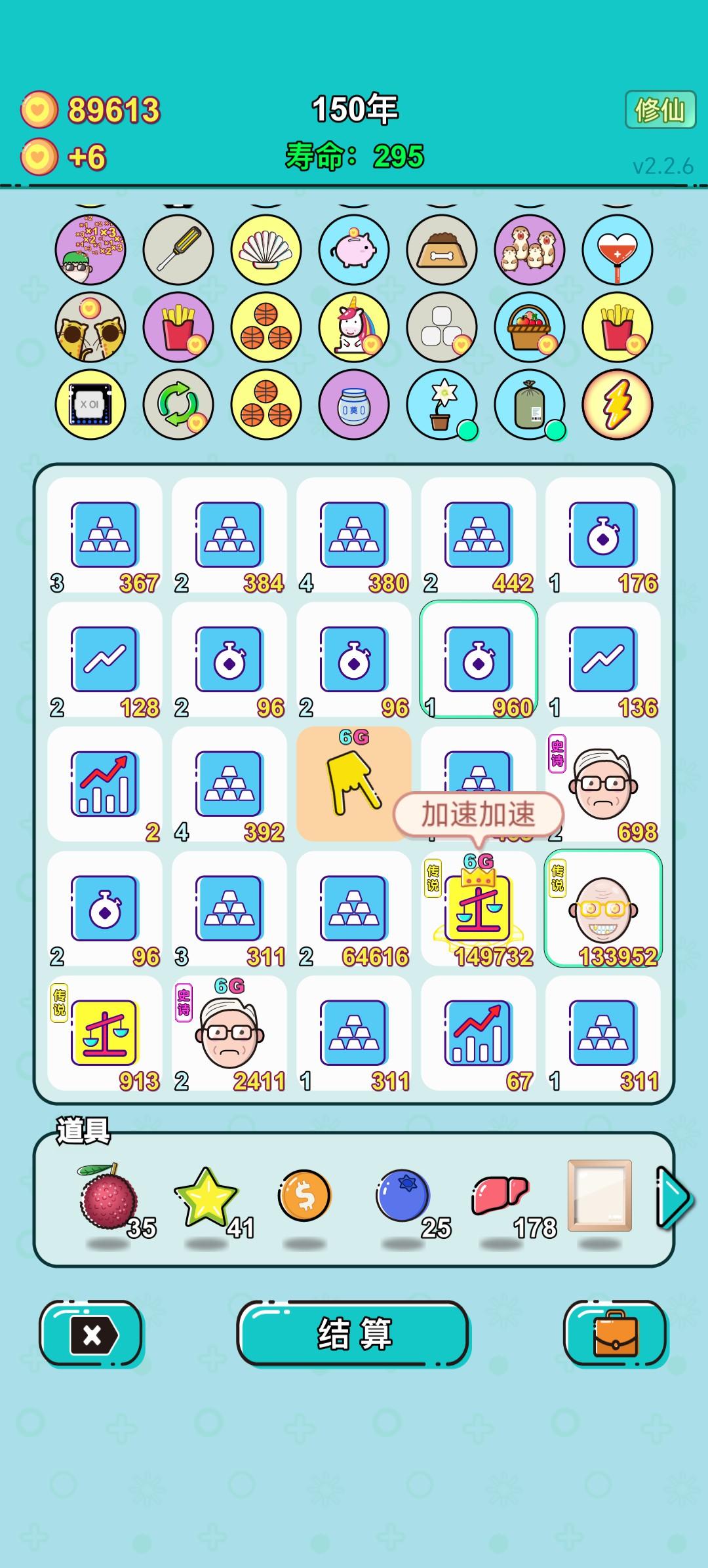Tap the unicorn buff icon
This screenshot has height=1568, width=708.
click(x=353, y=328)
